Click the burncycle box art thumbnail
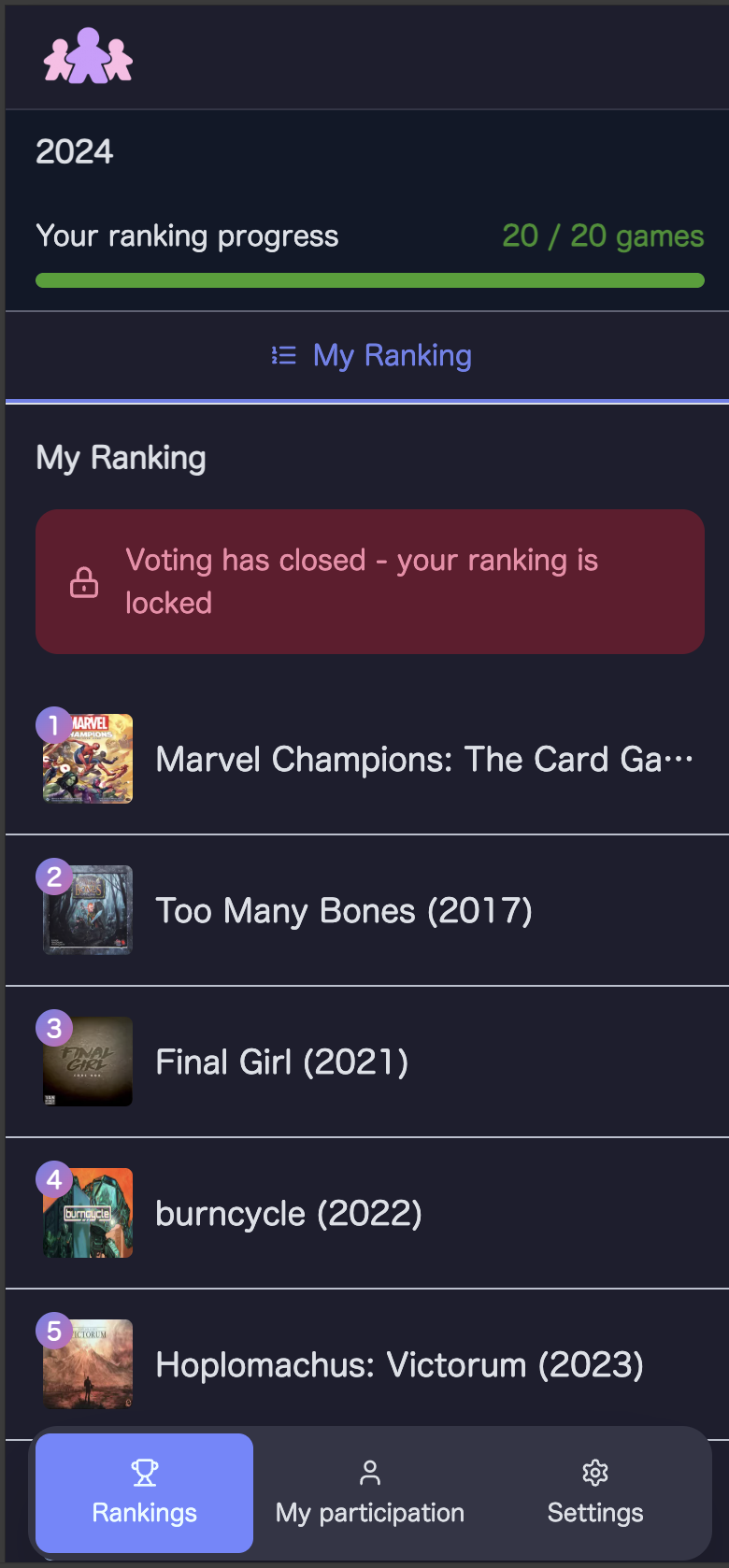Screen dimensions: 729x1568 tap(87, 1212)
